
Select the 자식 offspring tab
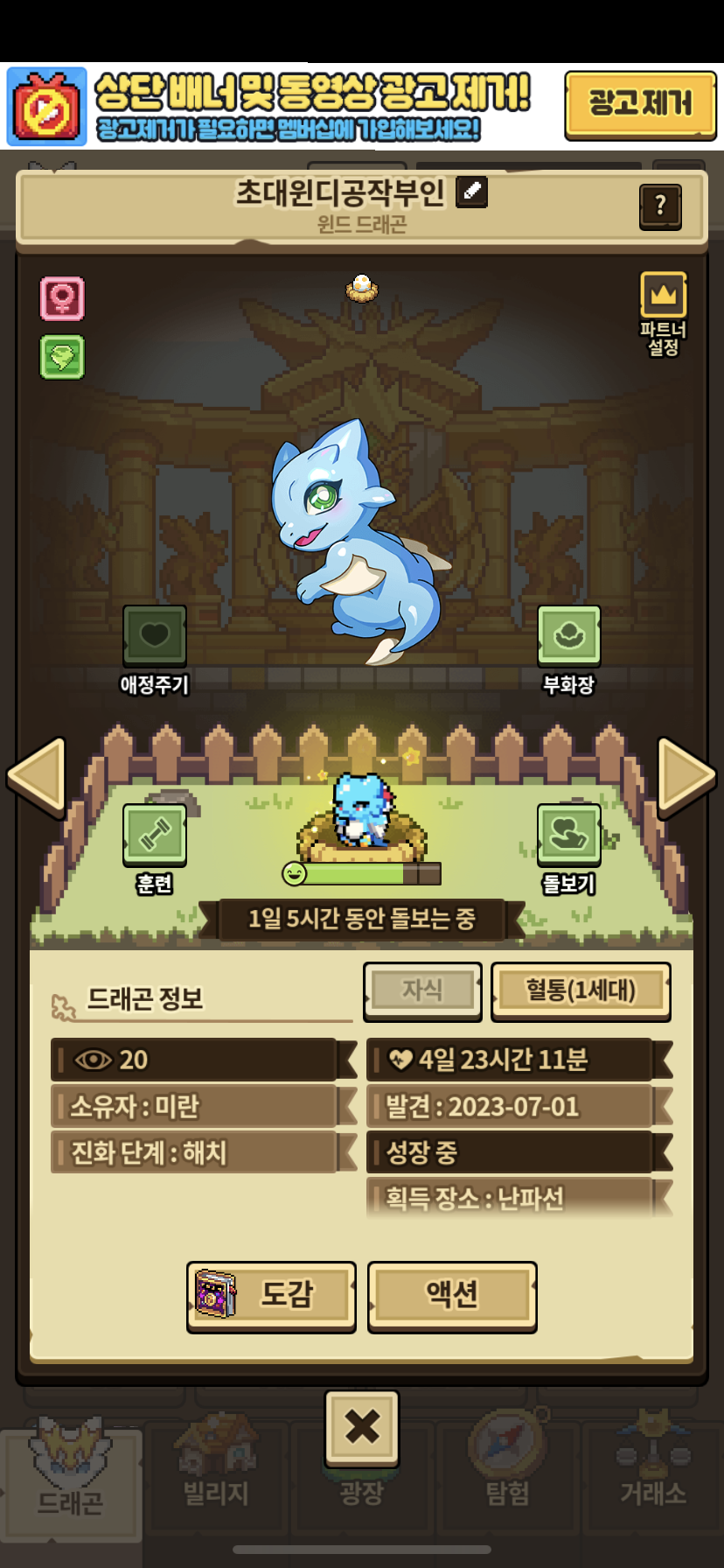[422, 990]
